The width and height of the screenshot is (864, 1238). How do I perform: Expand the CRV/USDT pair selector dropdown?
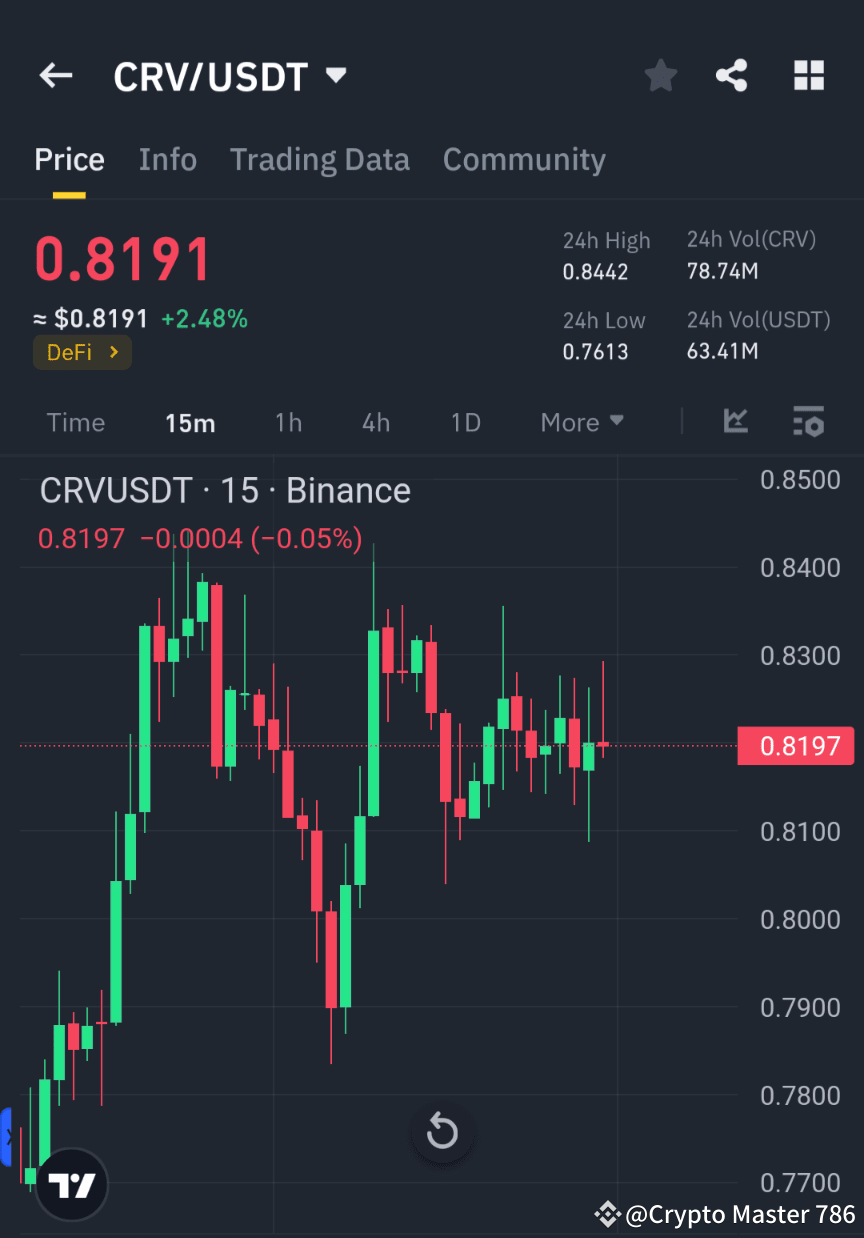click(336, 75)
